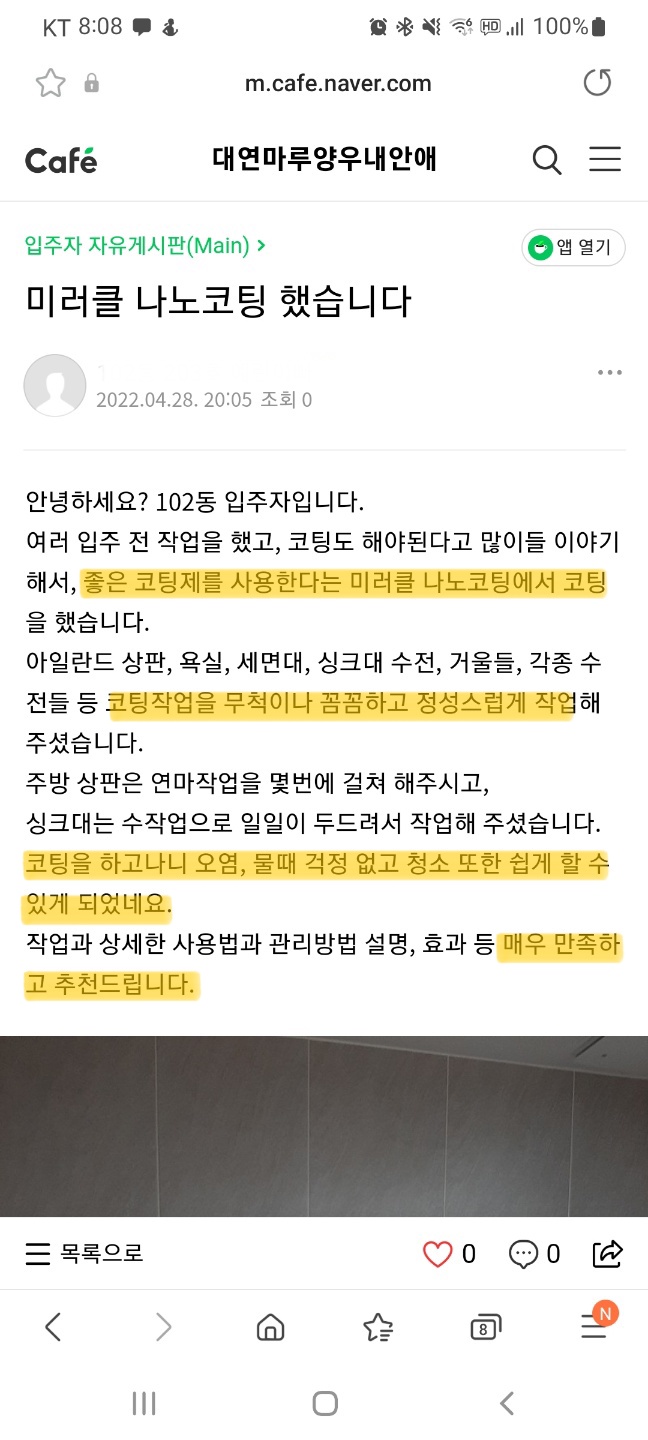Open the browser bookmarks list

378,1327
